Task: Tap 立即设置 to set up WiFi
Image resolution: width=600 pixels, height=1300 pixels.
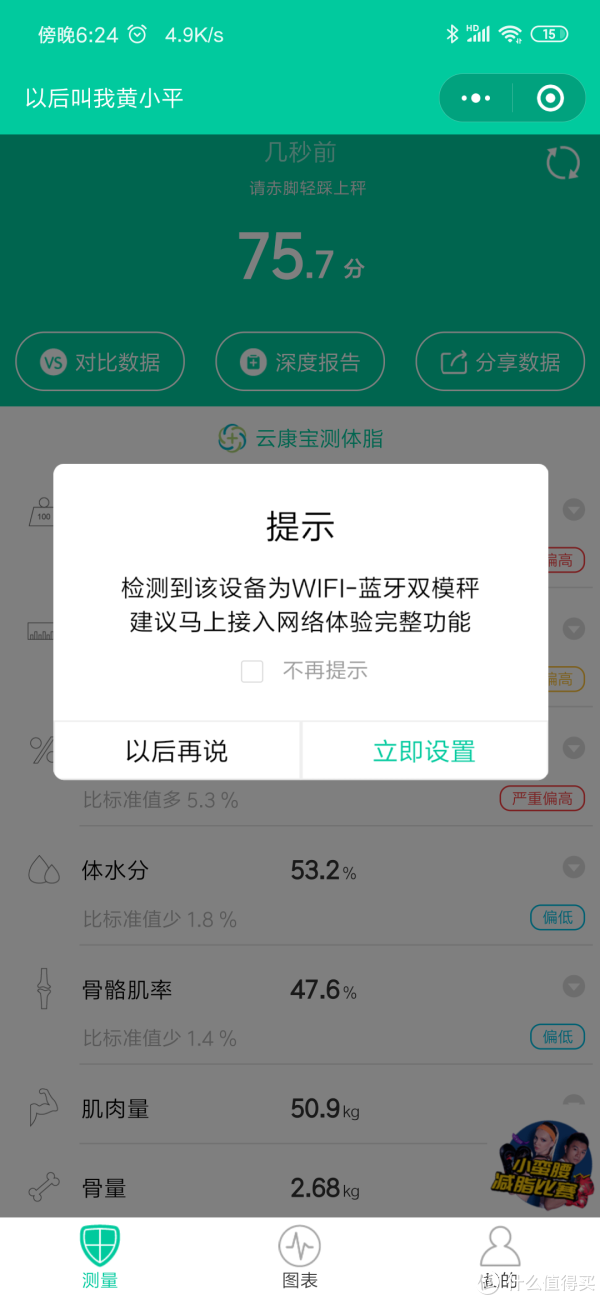Action: pos(424,751)
